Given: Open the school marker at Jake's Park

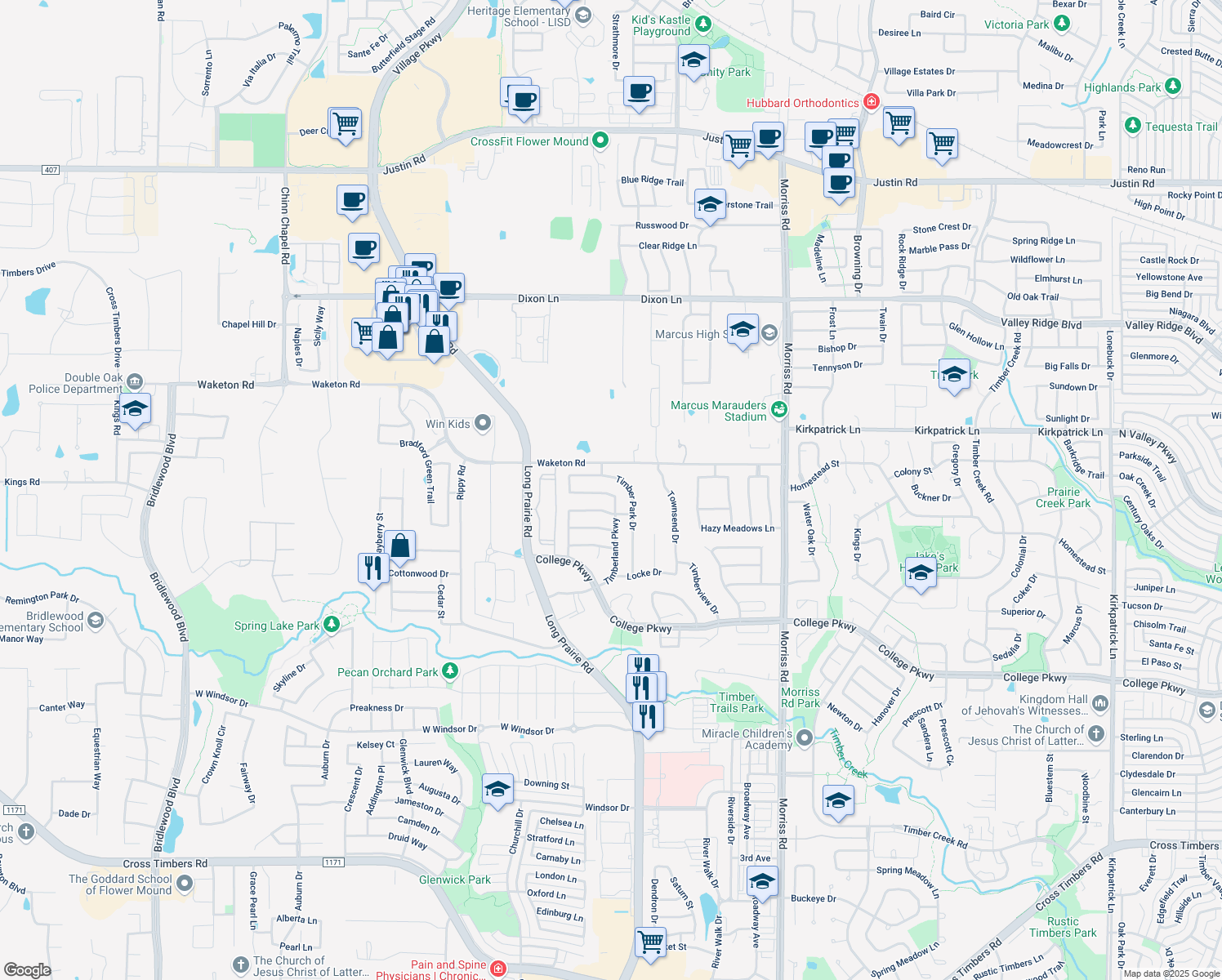Looking at the screenshot, I should pos(921,573).
